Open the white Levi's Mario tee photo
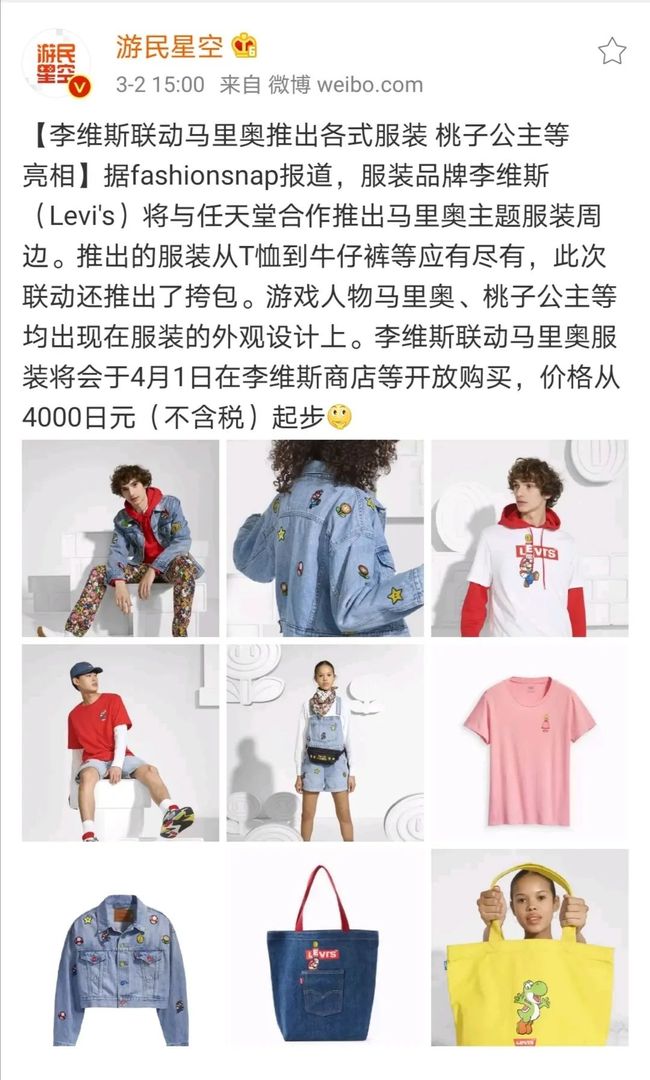 point(530,539)
